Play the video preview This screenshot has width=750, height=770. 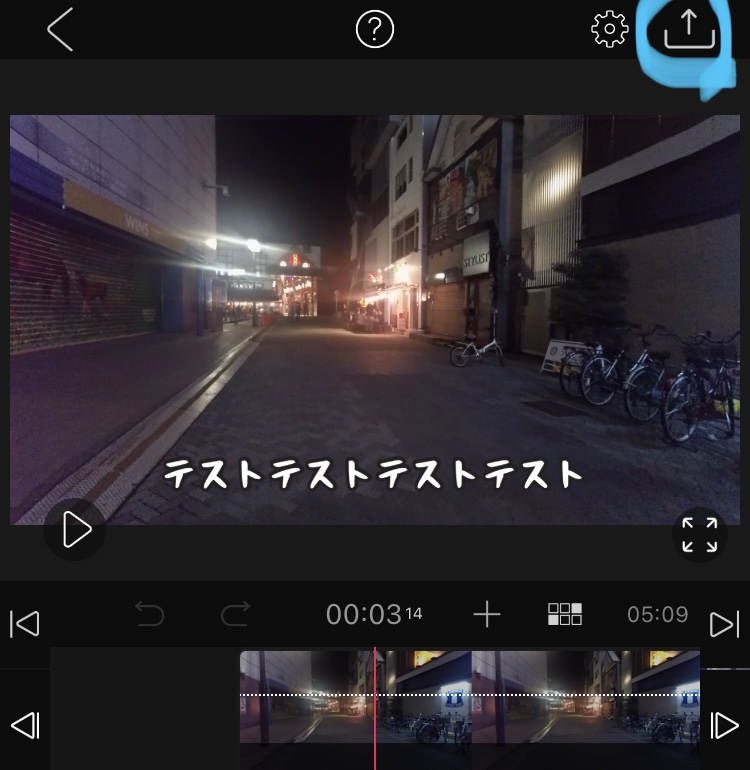[x=75, y=529]
